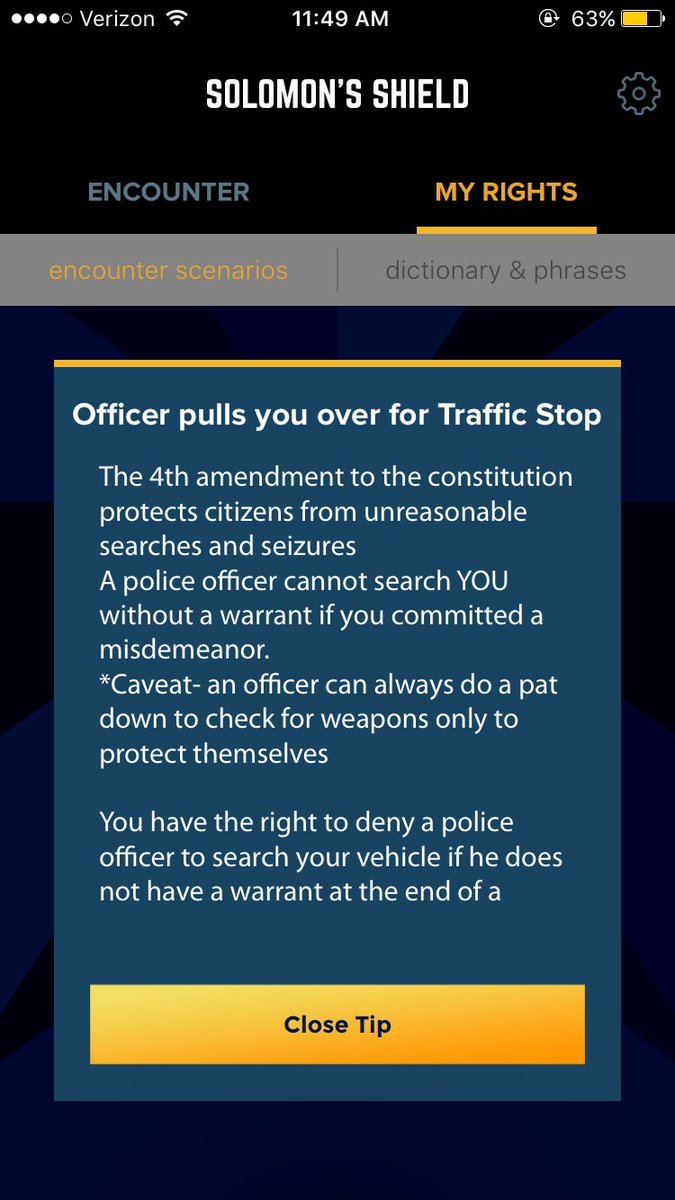Screen dimensions: 675x1200
Task: Dismiss the tip with Close Tip
Action: tap(337, 1025)
